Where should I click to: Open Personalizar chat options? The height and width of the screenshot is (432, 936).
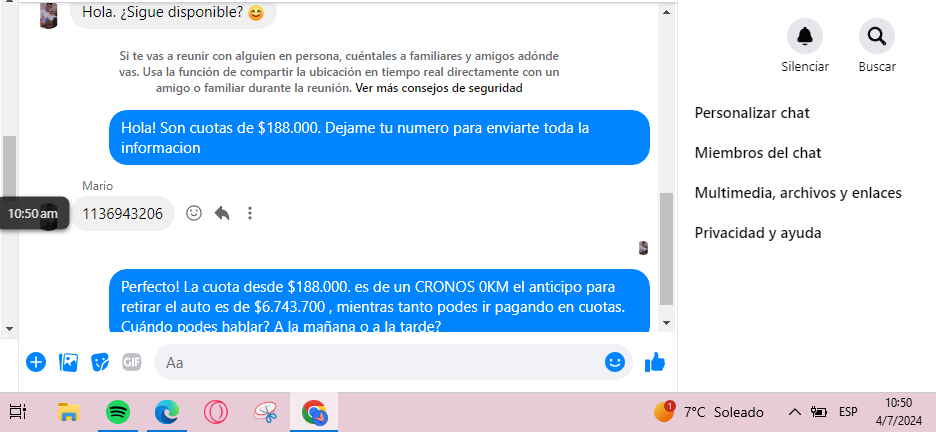(752, 113)
